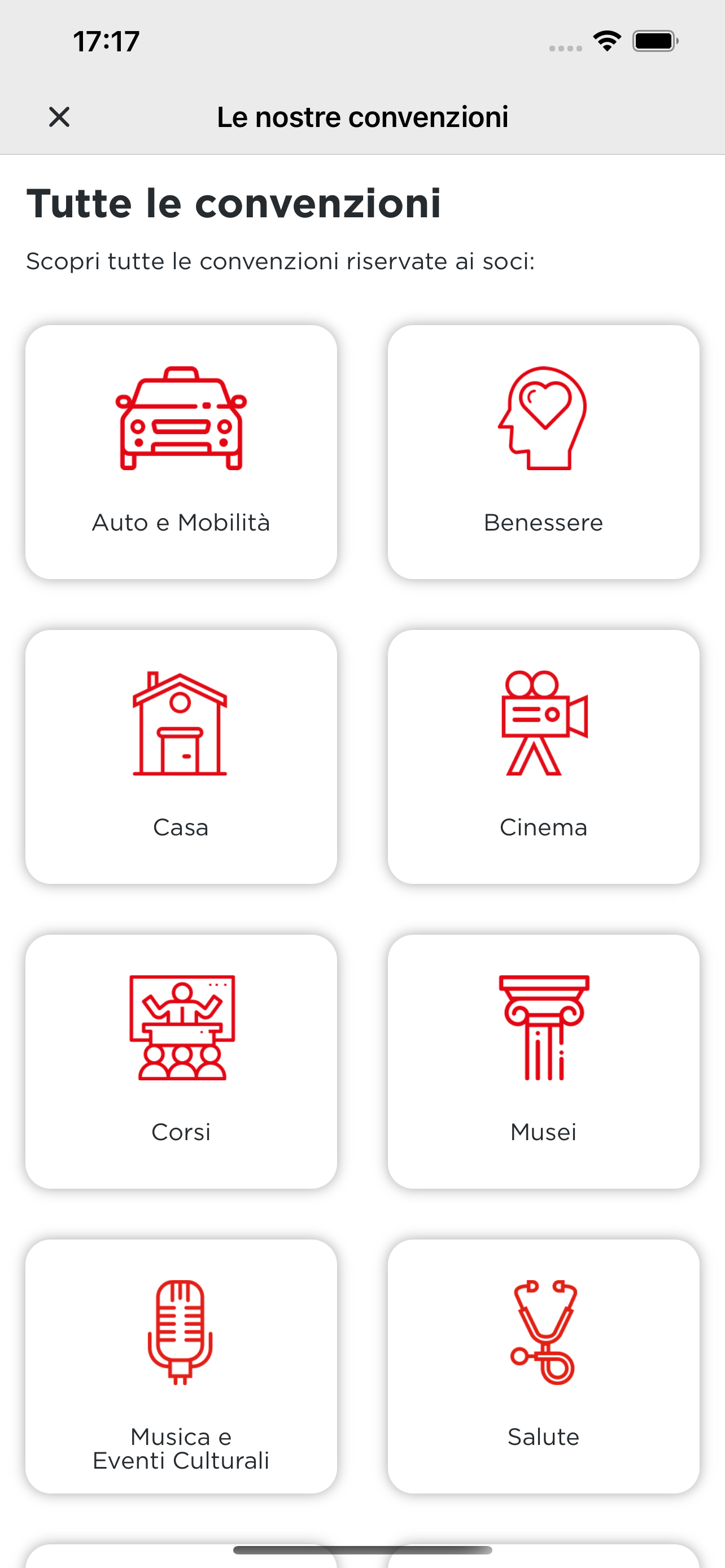725x1568 pixels.
Task: View Cinema offers
Action: [x=543, y=756]
